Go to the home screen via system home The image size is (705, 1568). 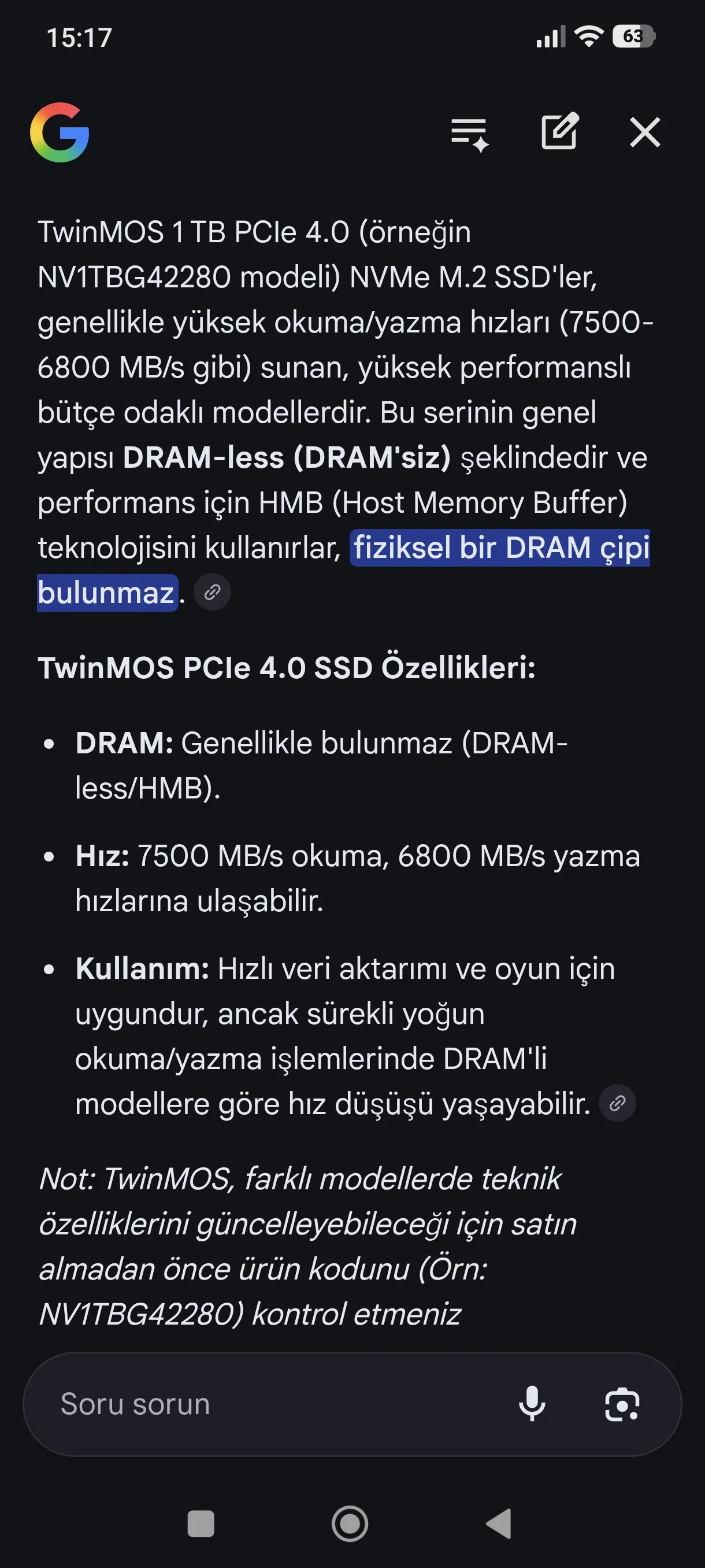[x=350, y=1524]
